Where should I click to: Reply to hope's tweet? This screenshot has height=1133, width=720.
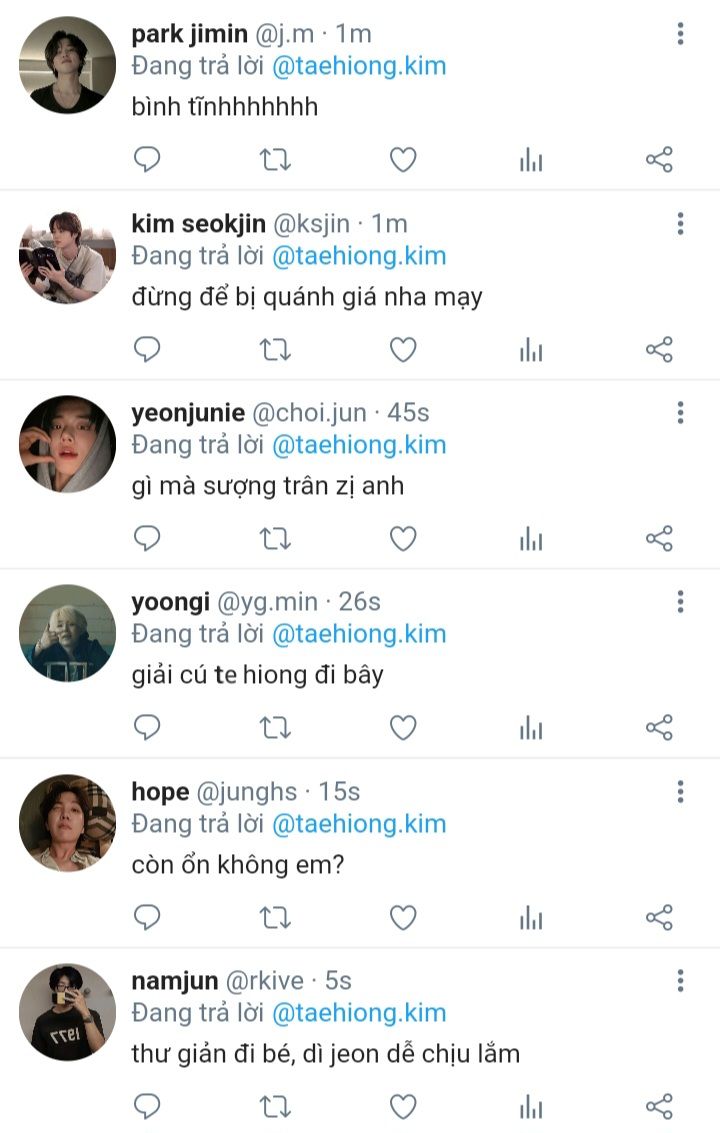[x=147, y=917]
